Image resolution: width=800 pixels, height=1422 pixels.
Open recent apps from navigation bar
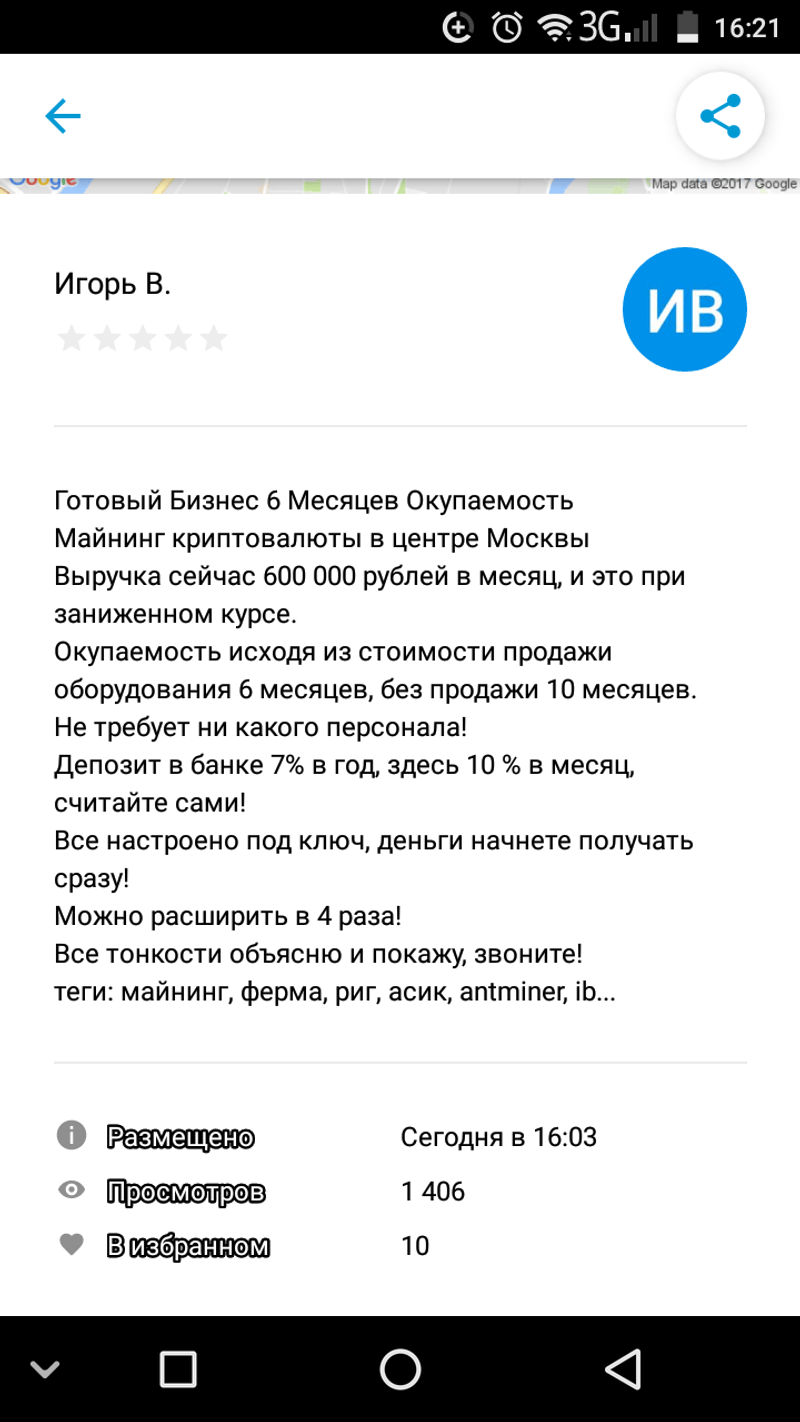(x=179, y=1369)
